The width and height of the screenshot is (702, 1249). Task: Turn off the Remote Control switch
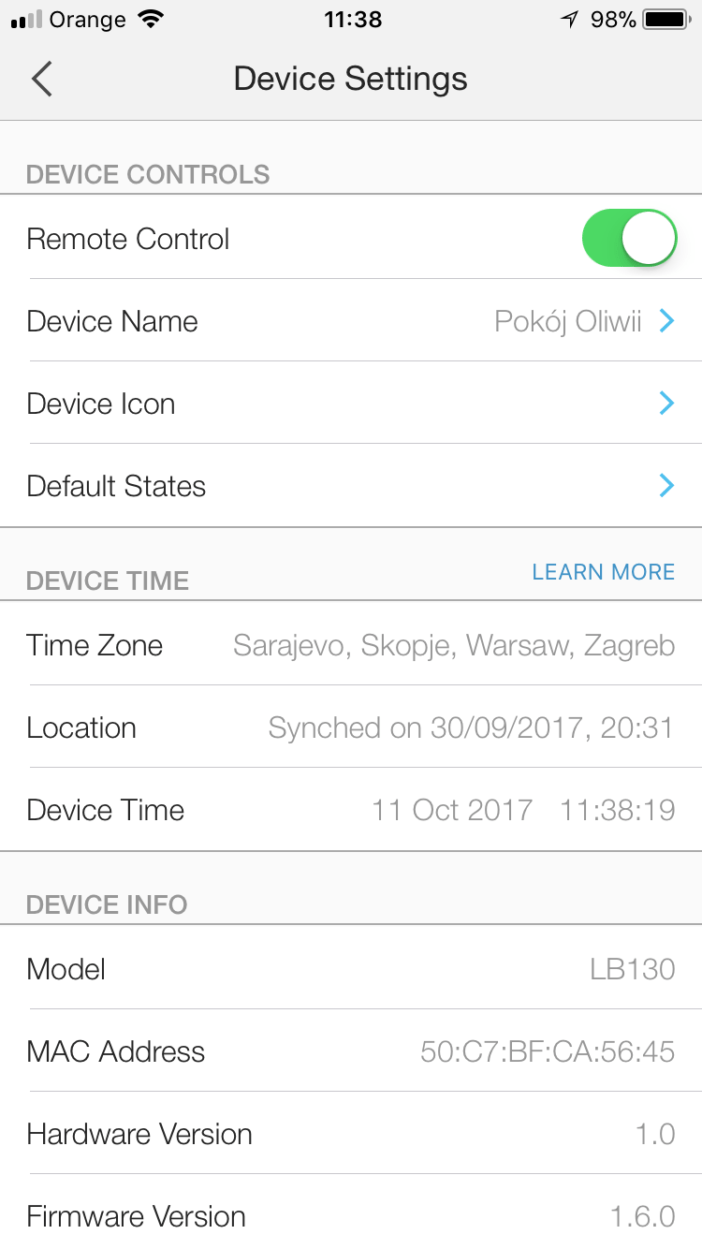(629, 238)
